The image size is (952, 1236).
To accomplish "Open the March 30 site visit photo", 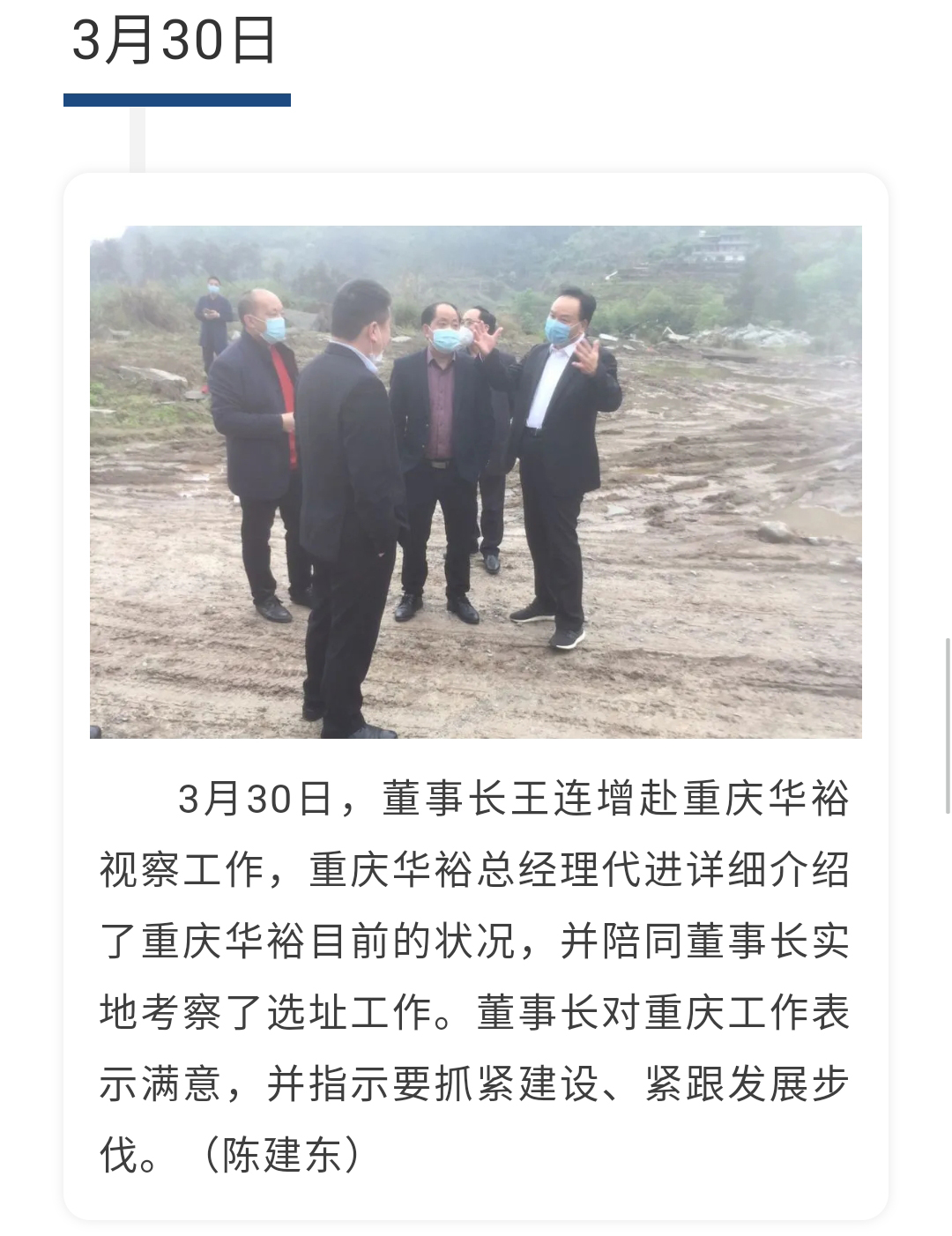I will [476, 481].
